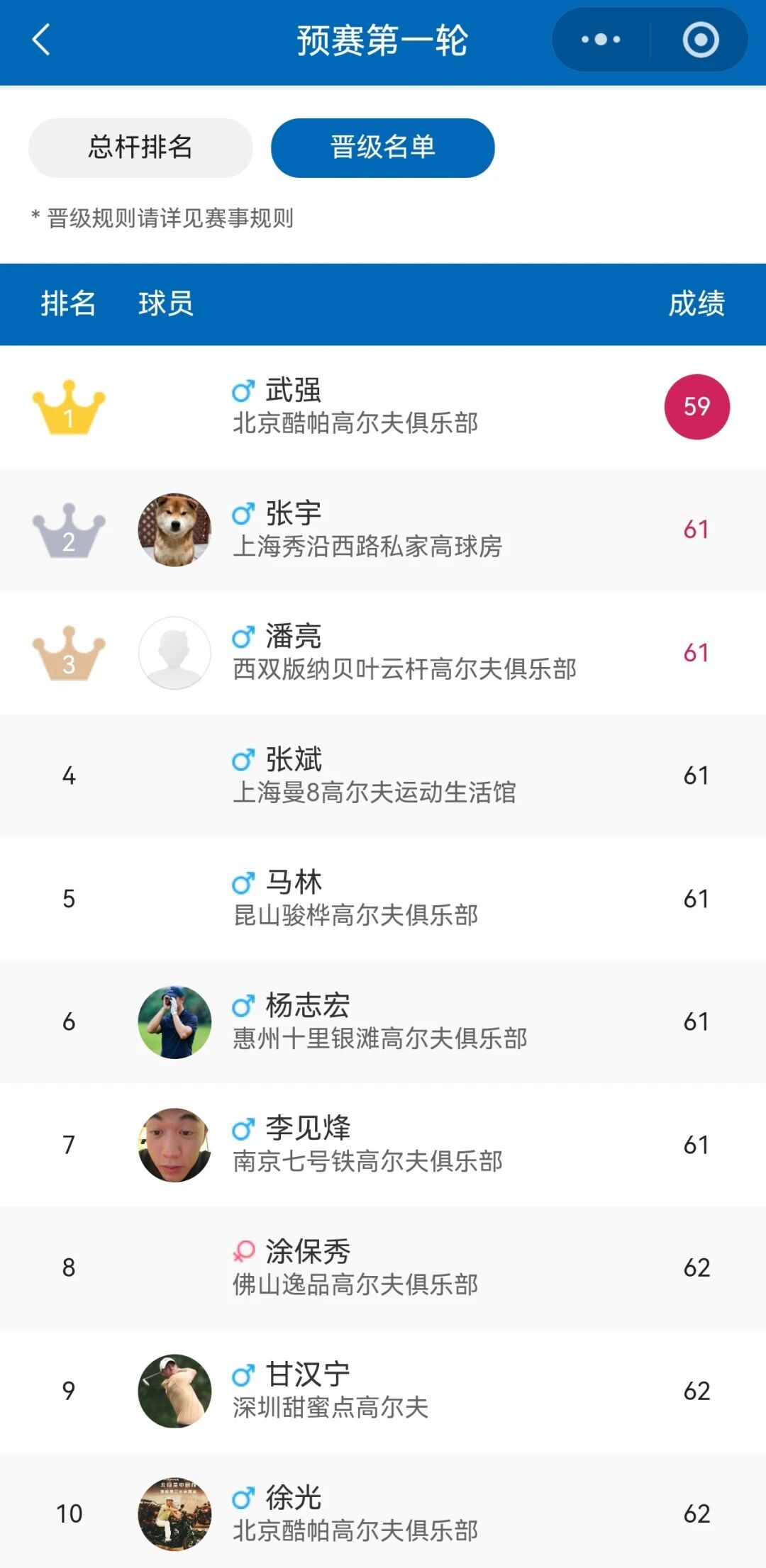
Task: Select 甘汉宁 from the list
Action: (x=383, y=1390)
